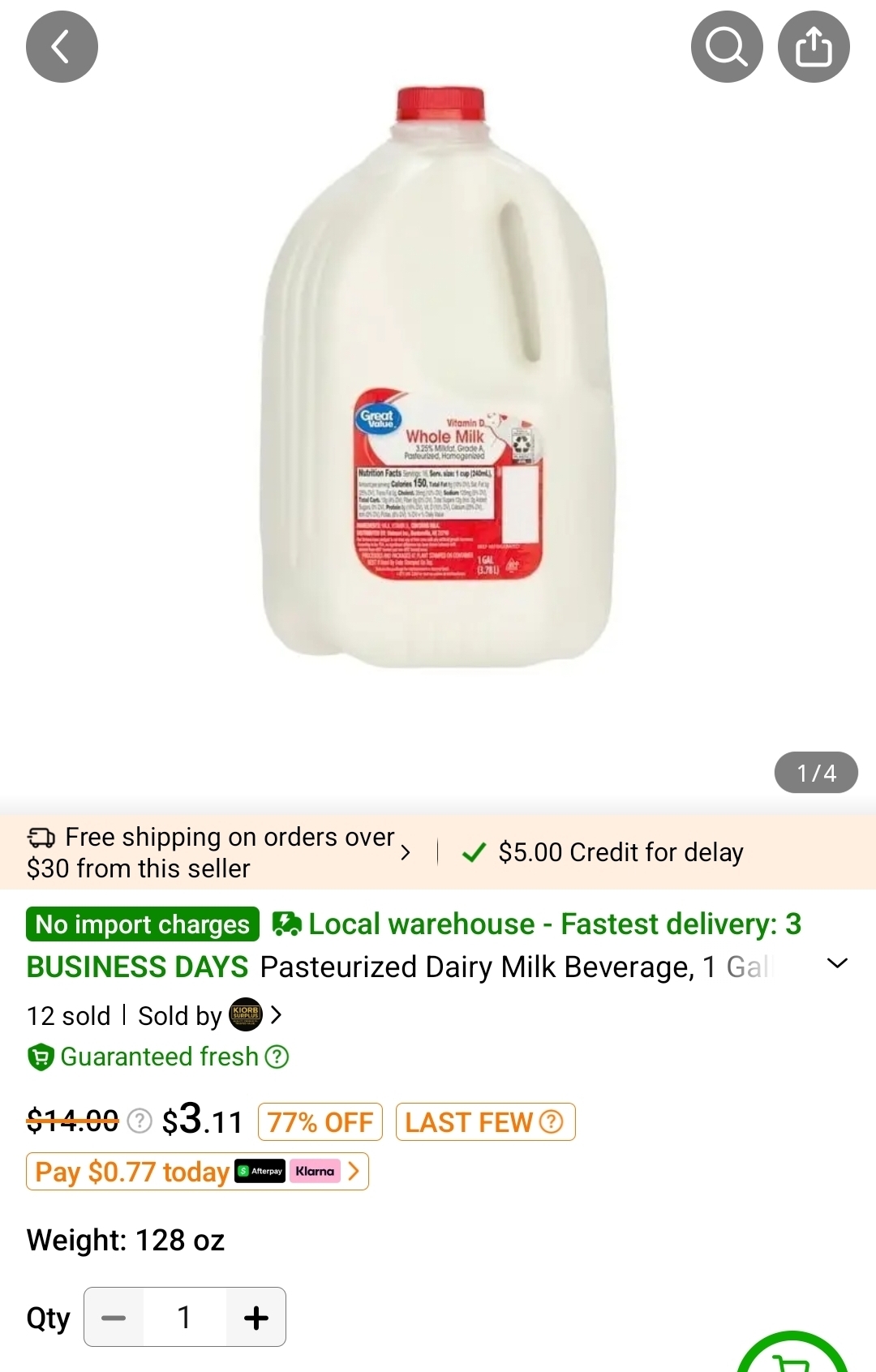Decrease quantity by one
The width and height of the screenshot is (876, 1372).
pyautogui.click(x=114, y=1318)
